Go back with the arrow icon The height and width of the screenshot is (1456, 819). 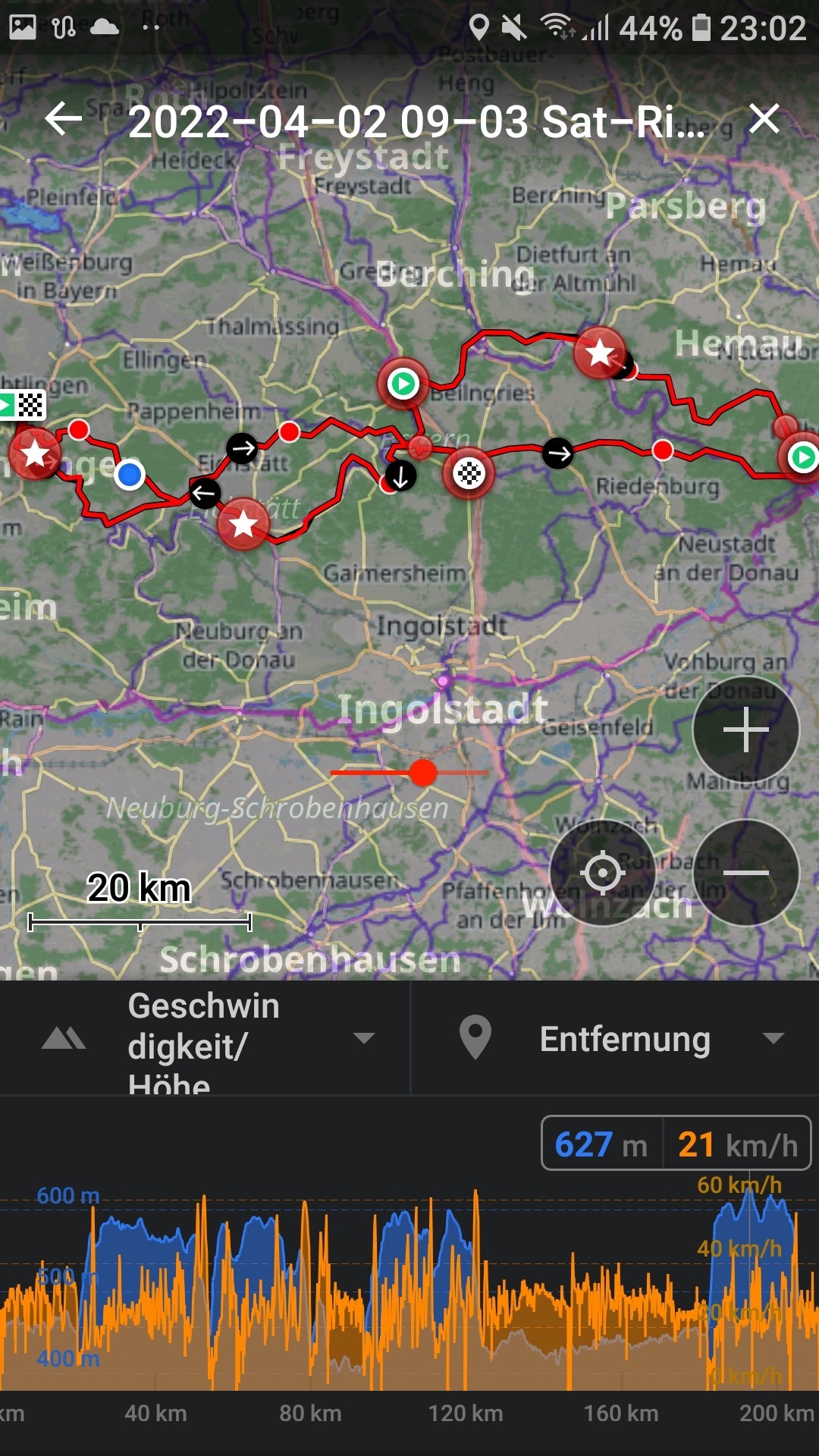tap(63, 119)
